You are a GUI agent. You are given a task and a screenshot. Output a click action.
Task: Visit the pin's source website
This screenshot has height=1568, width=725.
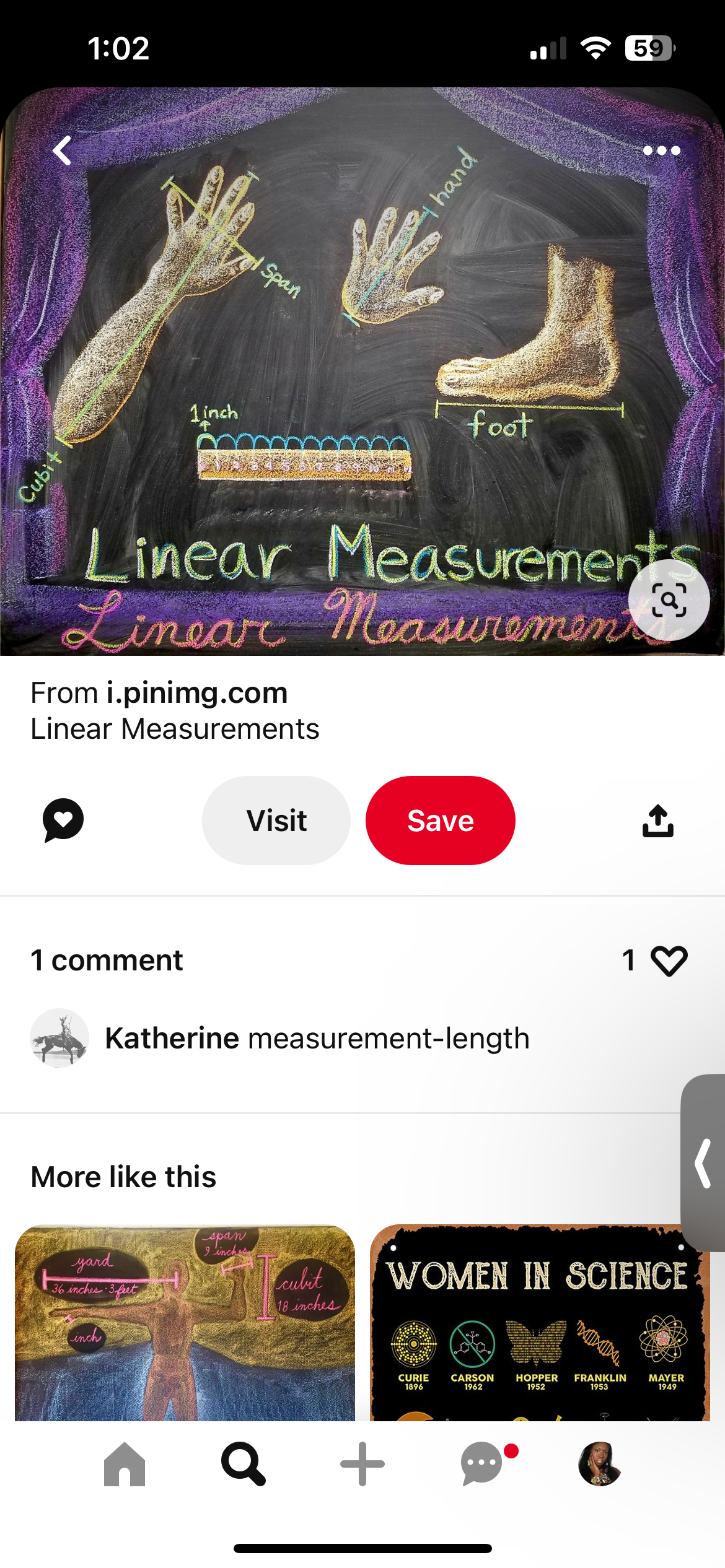click(276, 821)
